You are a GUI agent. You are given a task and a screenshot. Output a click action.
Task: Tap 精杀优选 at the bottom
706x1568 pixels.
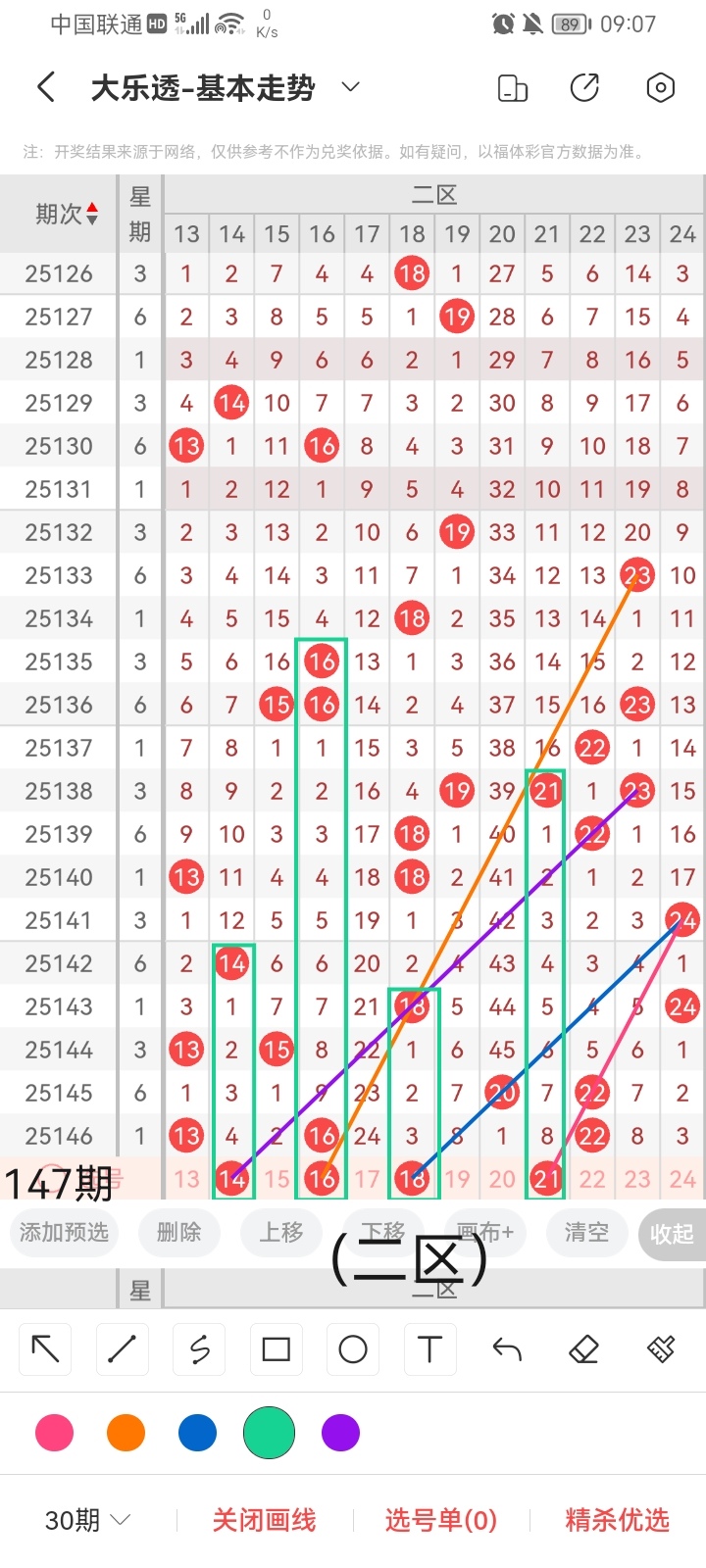coord(617,1520)
